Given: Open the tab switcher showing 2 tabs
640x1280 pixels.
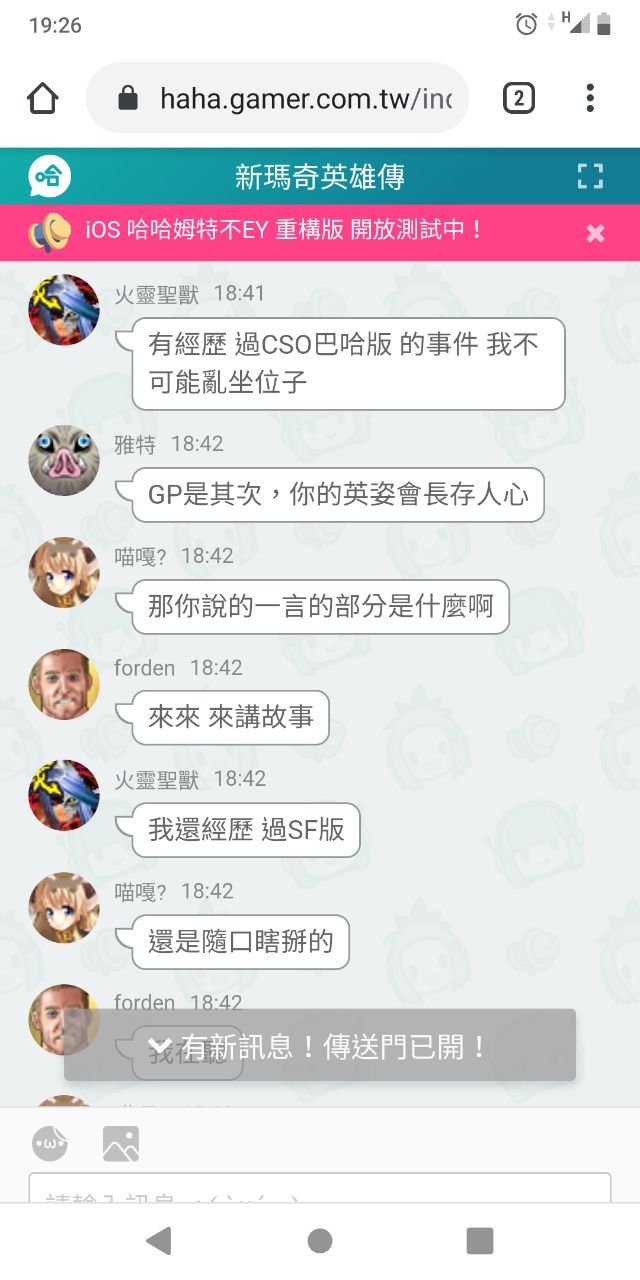Looking at the screenshot, I should point(518,98).
